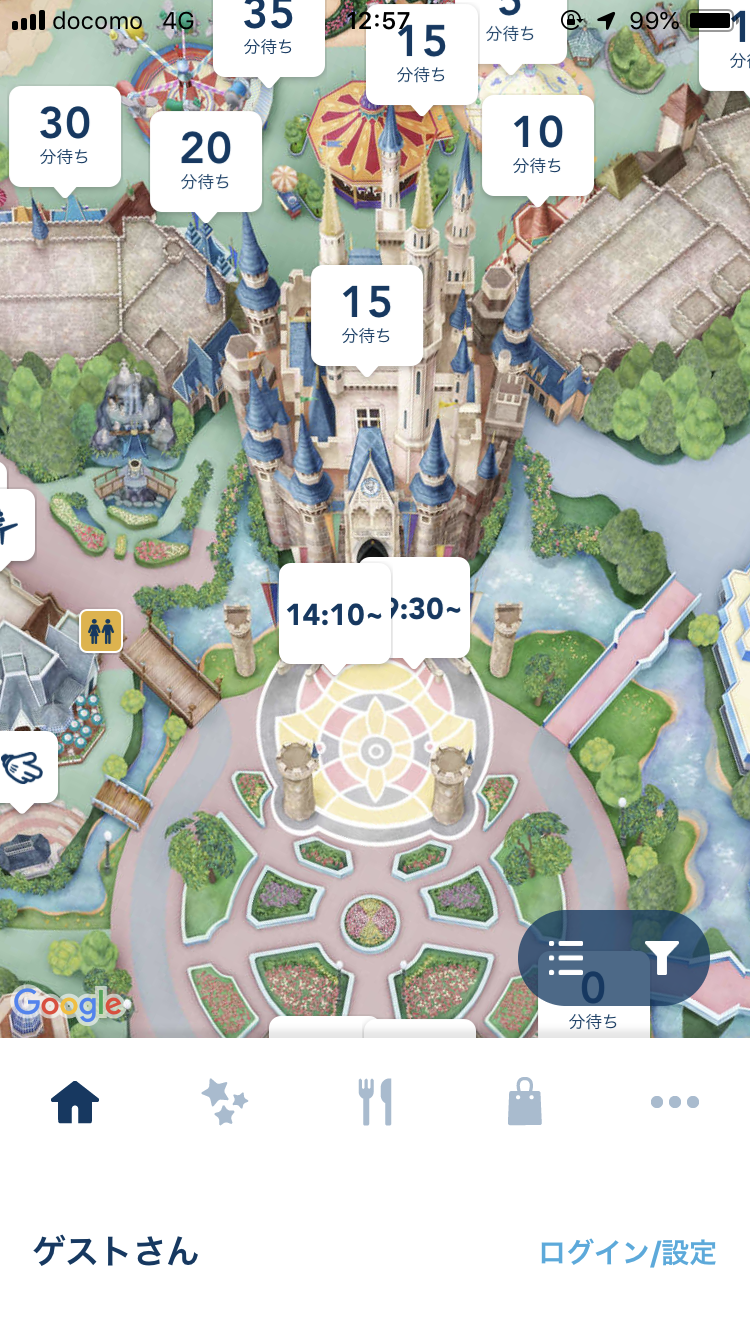750x1334 pixels.
Task: Open the castle's 15 分待ち marker
Action: (x=366, y=314)
